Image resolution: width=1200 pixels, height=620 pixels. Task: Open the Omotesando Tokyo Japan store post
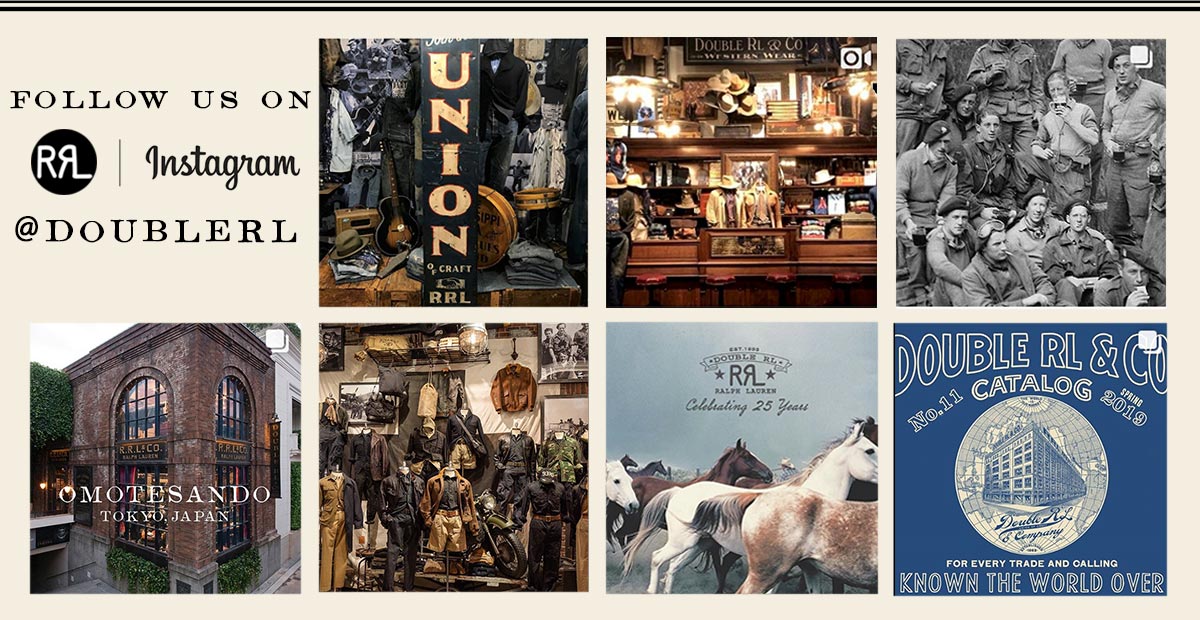tap(165, 458)
